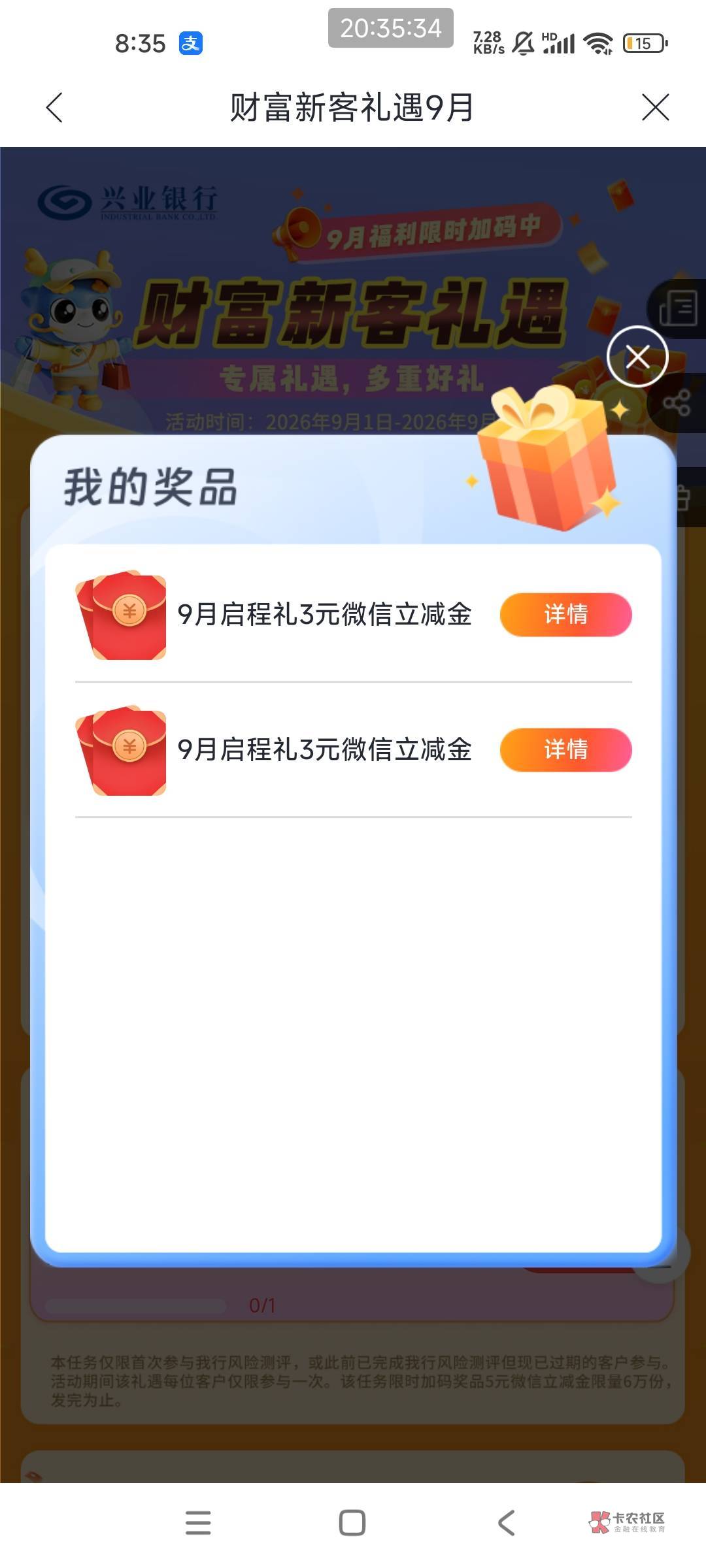Open the recent apps menu button
Screen dimensions: 706x1568
click(198, 1522)
